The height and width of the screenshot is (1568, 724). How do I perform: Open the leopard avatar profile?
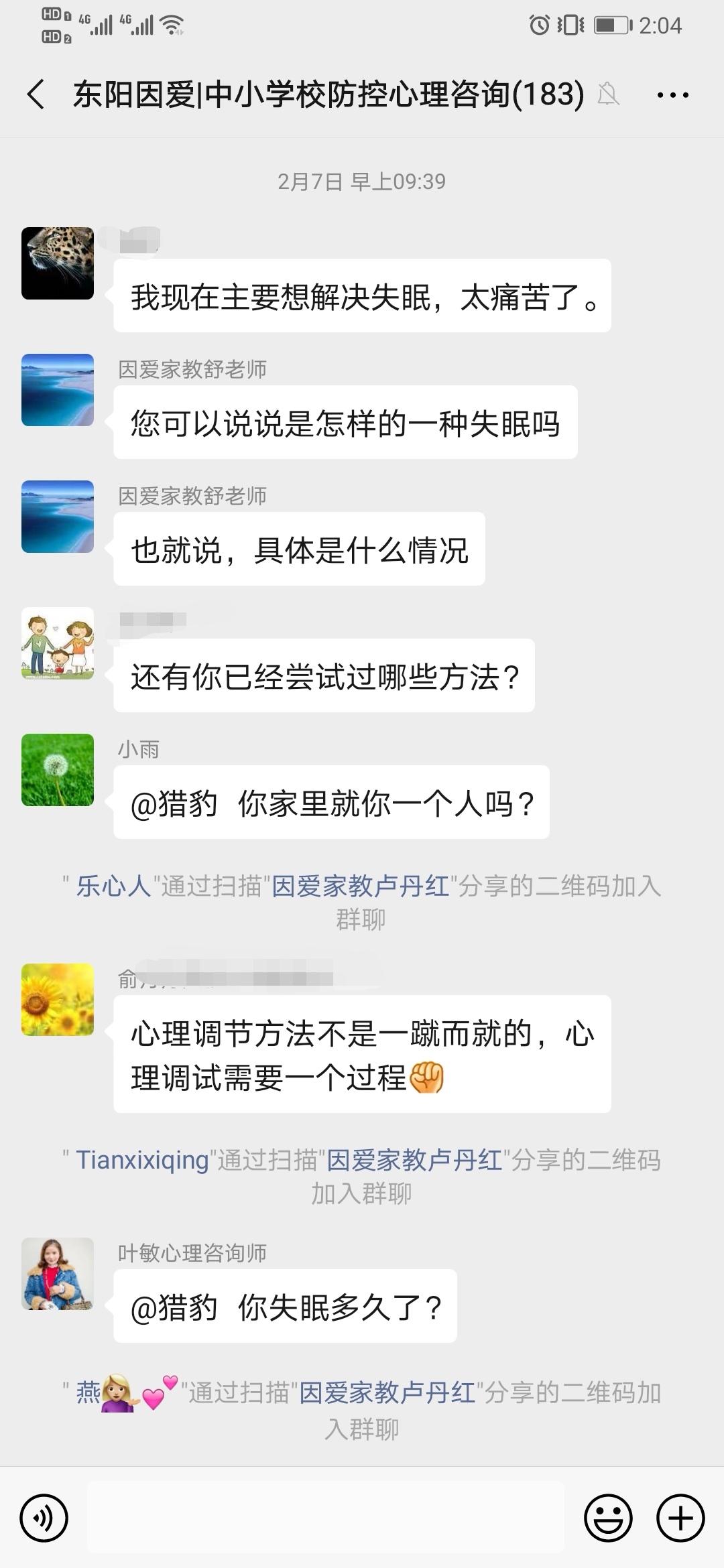tap(58, 263)
